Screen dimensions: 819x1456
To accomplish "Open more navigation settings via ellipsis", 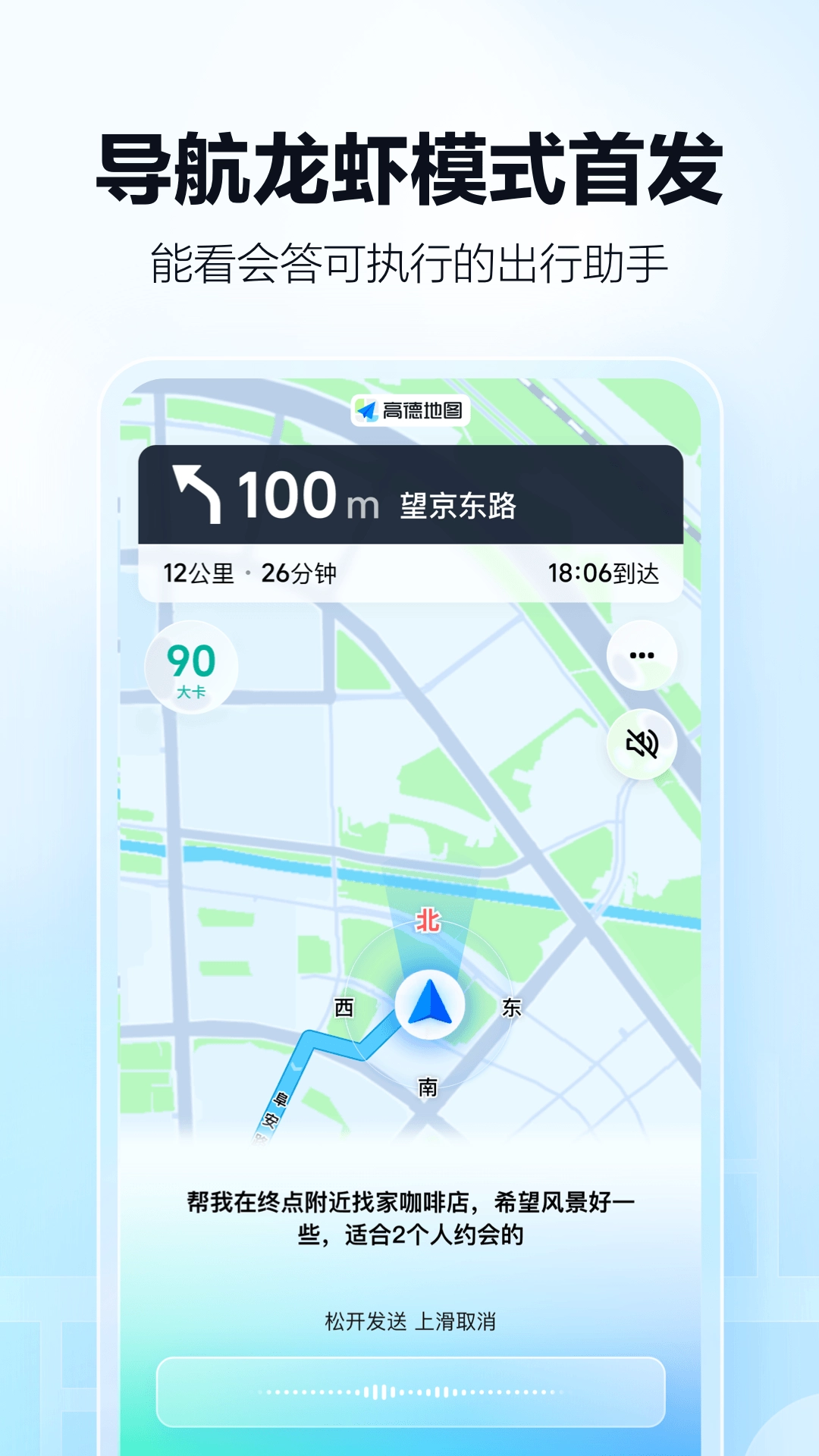I will 641,656.
